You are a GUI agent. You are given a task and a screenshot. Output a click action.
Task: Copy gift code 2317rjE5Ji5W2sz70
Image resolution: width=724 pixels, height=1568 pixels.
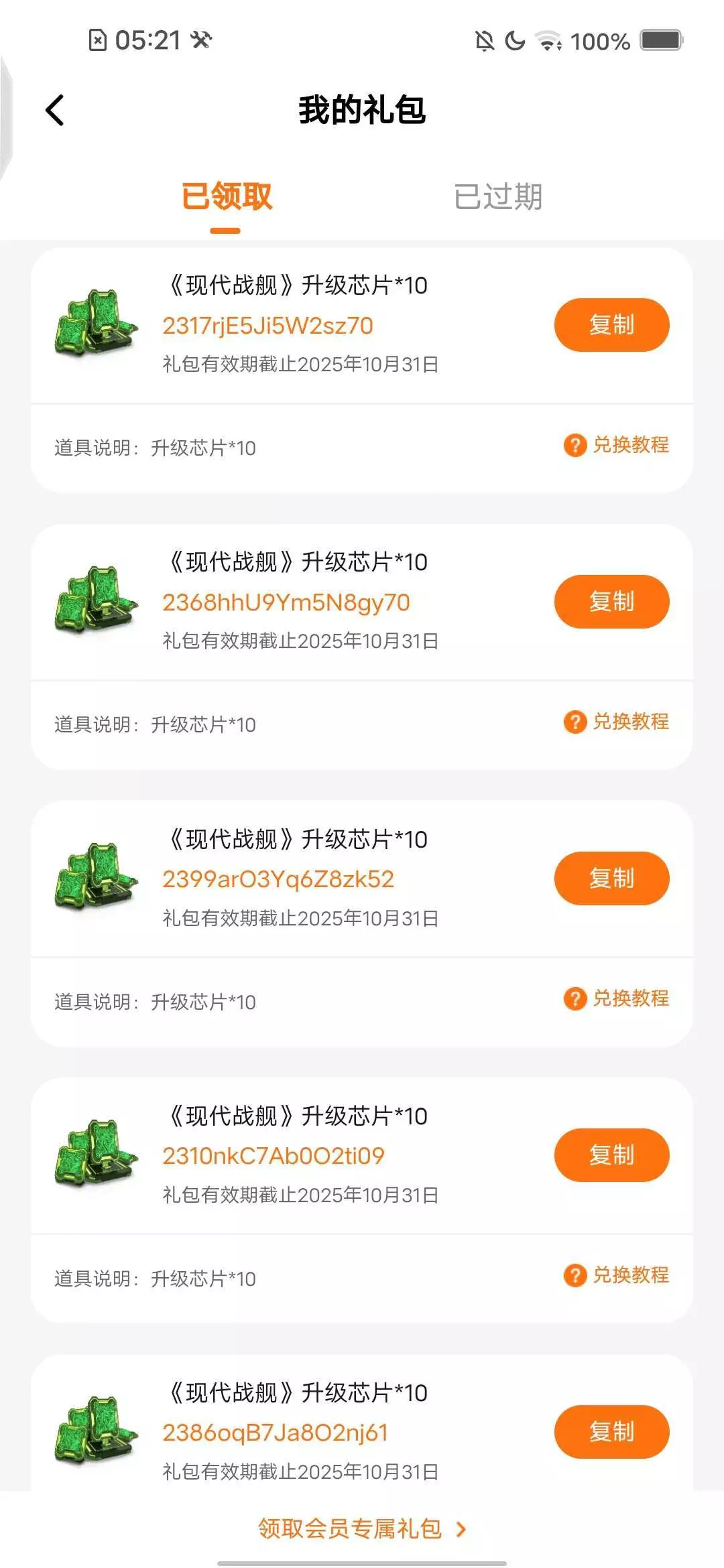tap(611, 325)
